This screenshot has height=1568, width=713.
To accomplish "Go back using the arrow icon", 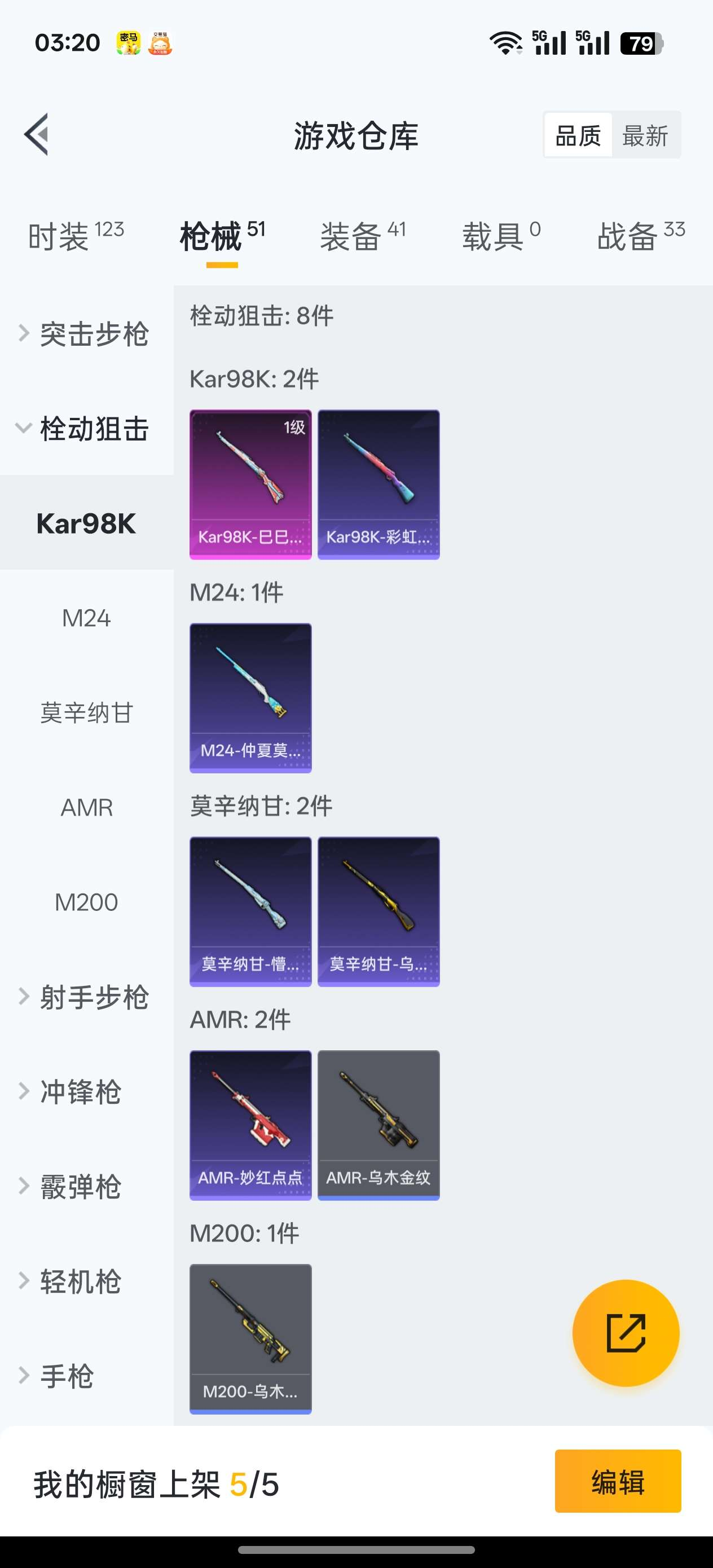I will click(37, 135).
